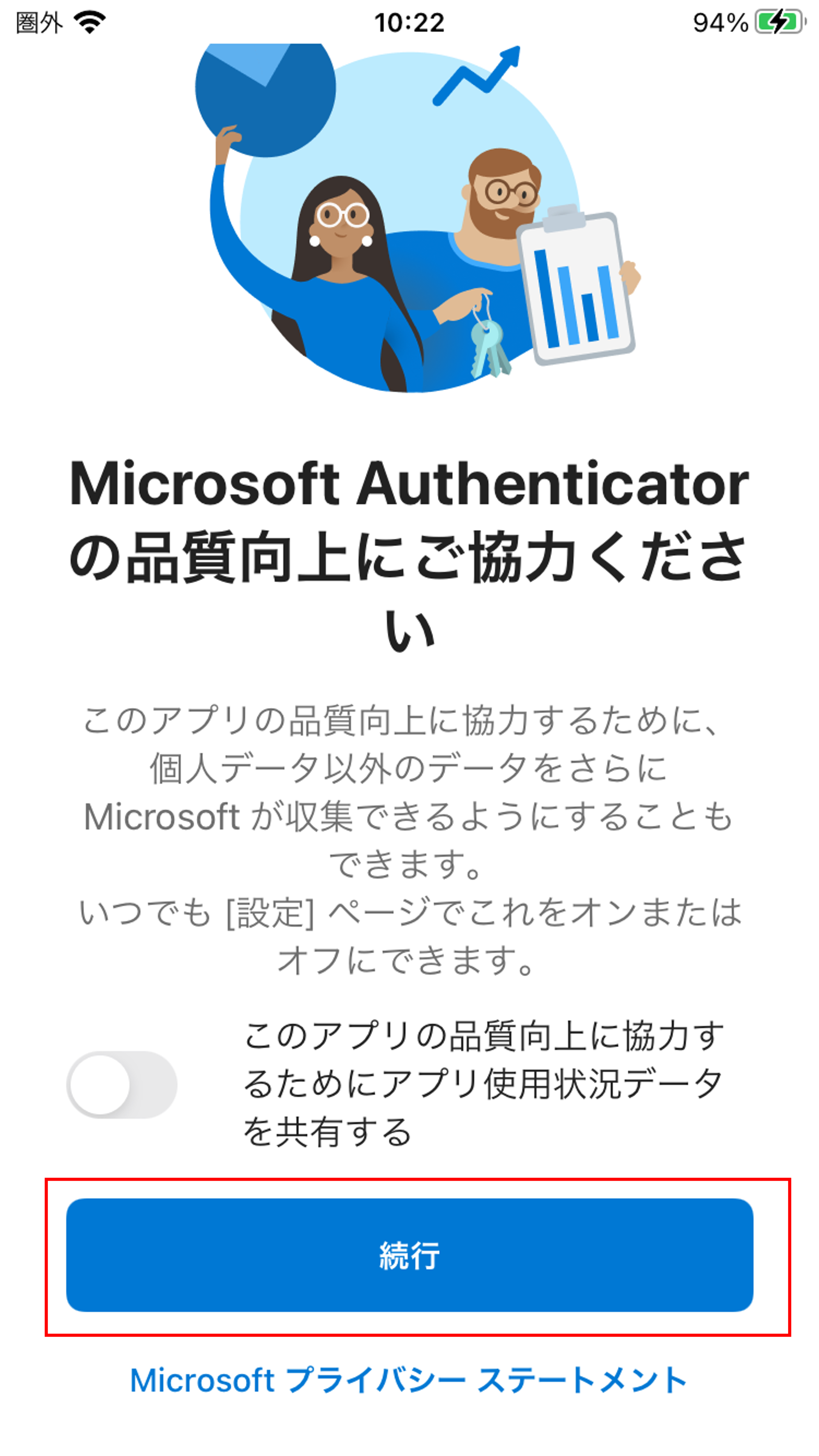The height and width of the screenshot is (1456, 819).
Task: Tap the 続行 button to continue
Action: (409, 1255)
